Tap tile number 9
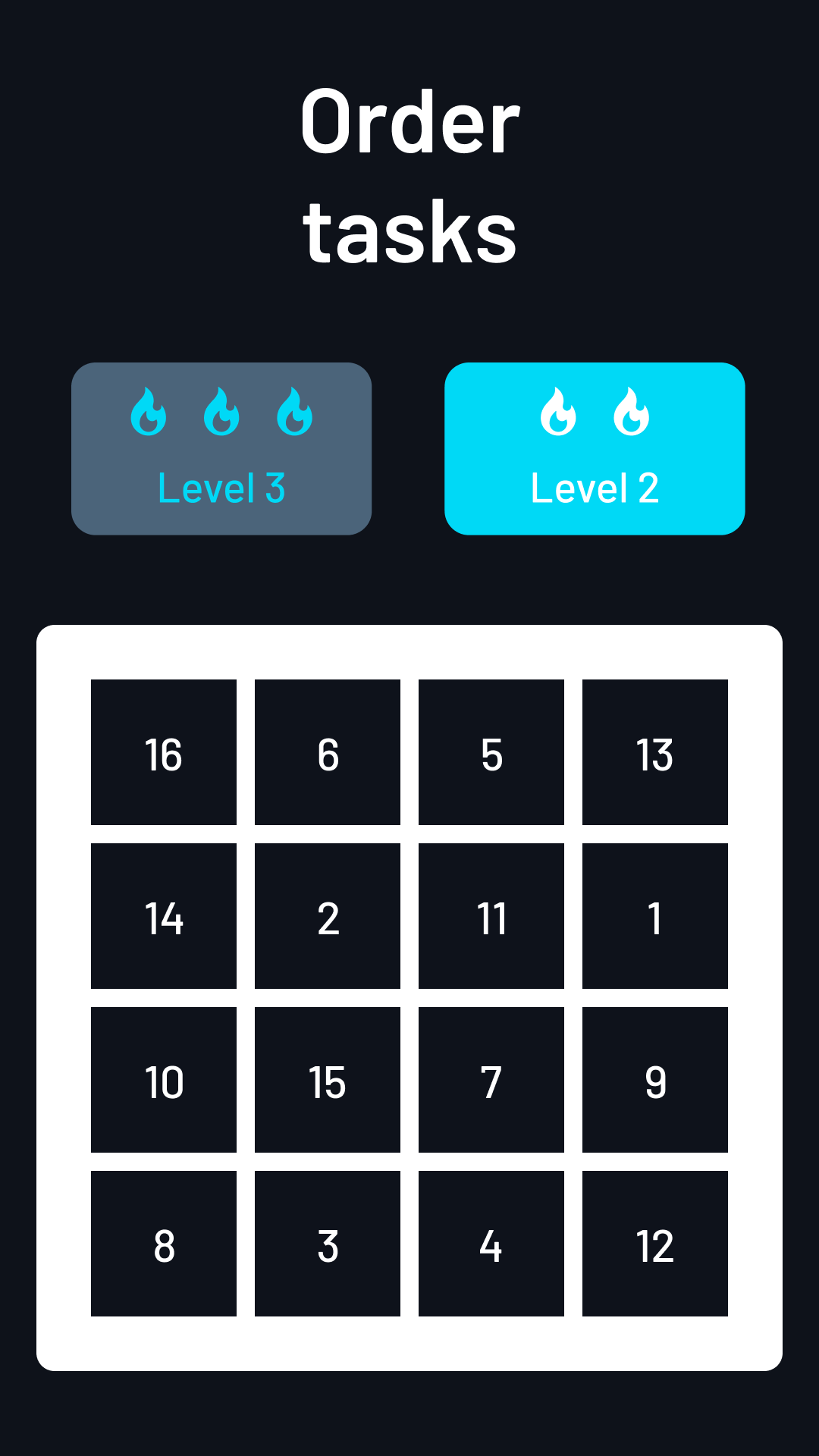The height and width of the screenshot is (1456, 819). click(x=655, y=1080)
